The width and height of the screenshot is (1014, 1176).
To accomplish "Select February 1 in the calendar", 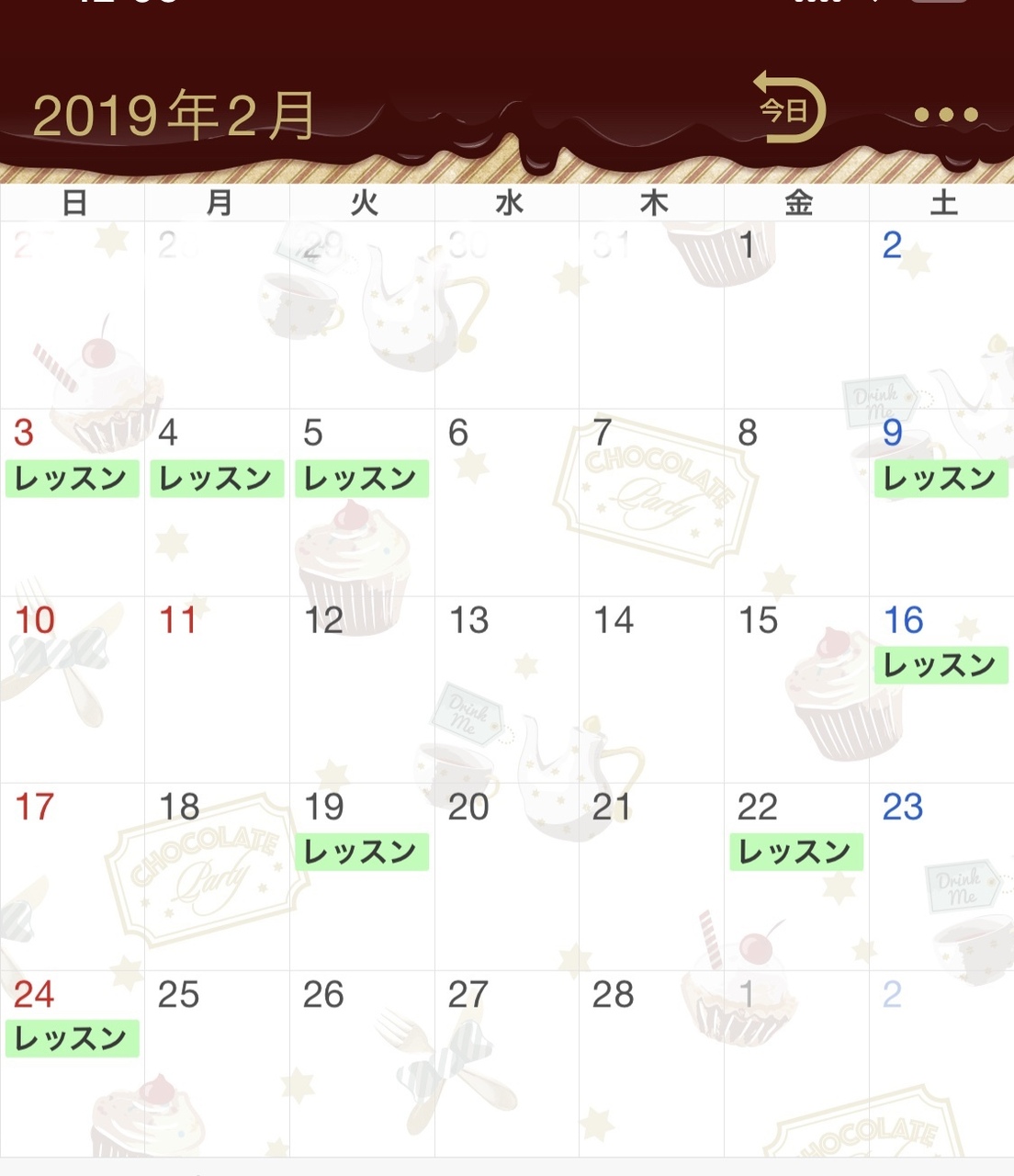I will [795, 314].
